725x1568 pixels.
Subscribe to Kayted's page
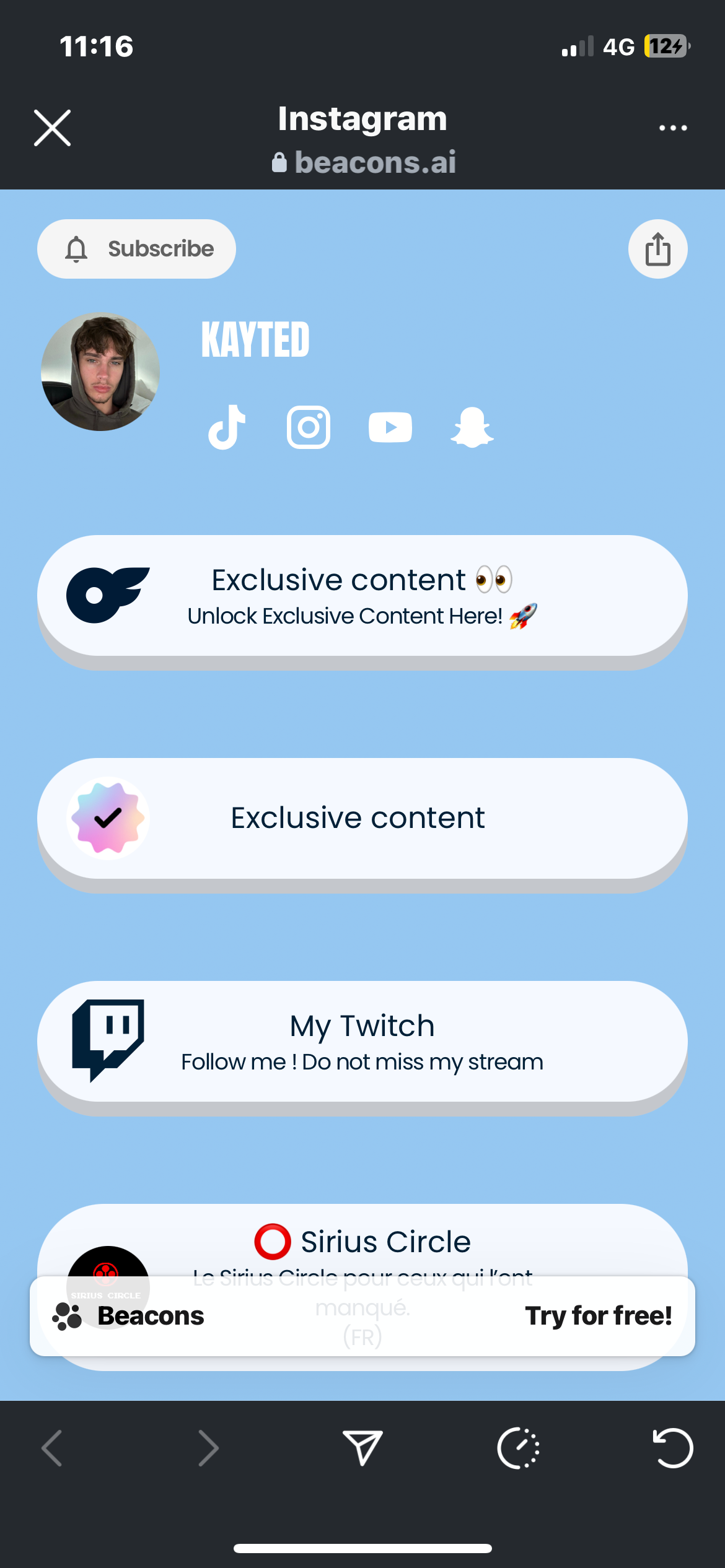136,249
